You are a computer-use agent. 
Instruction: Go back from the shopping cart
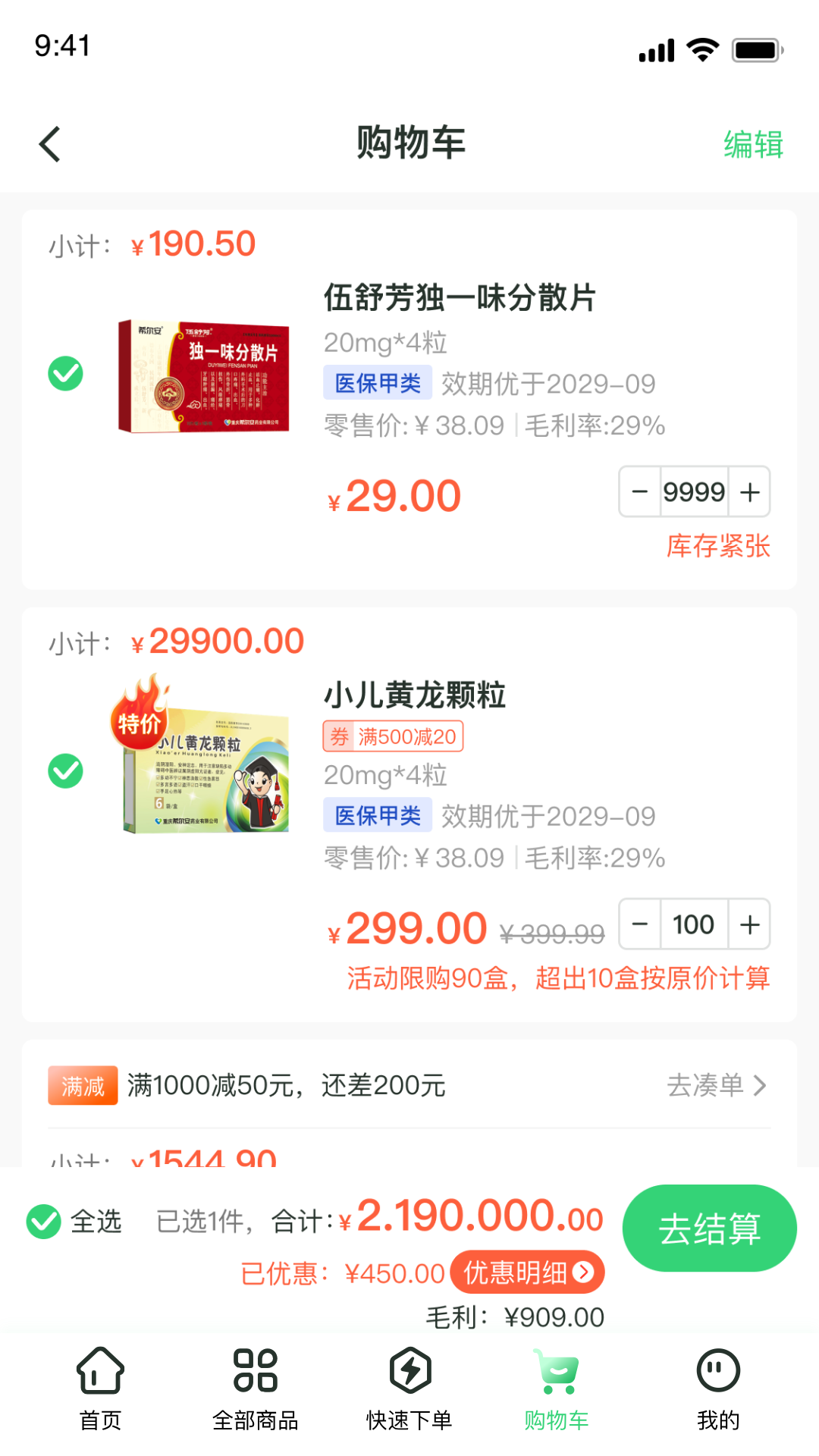click(50, 144)
